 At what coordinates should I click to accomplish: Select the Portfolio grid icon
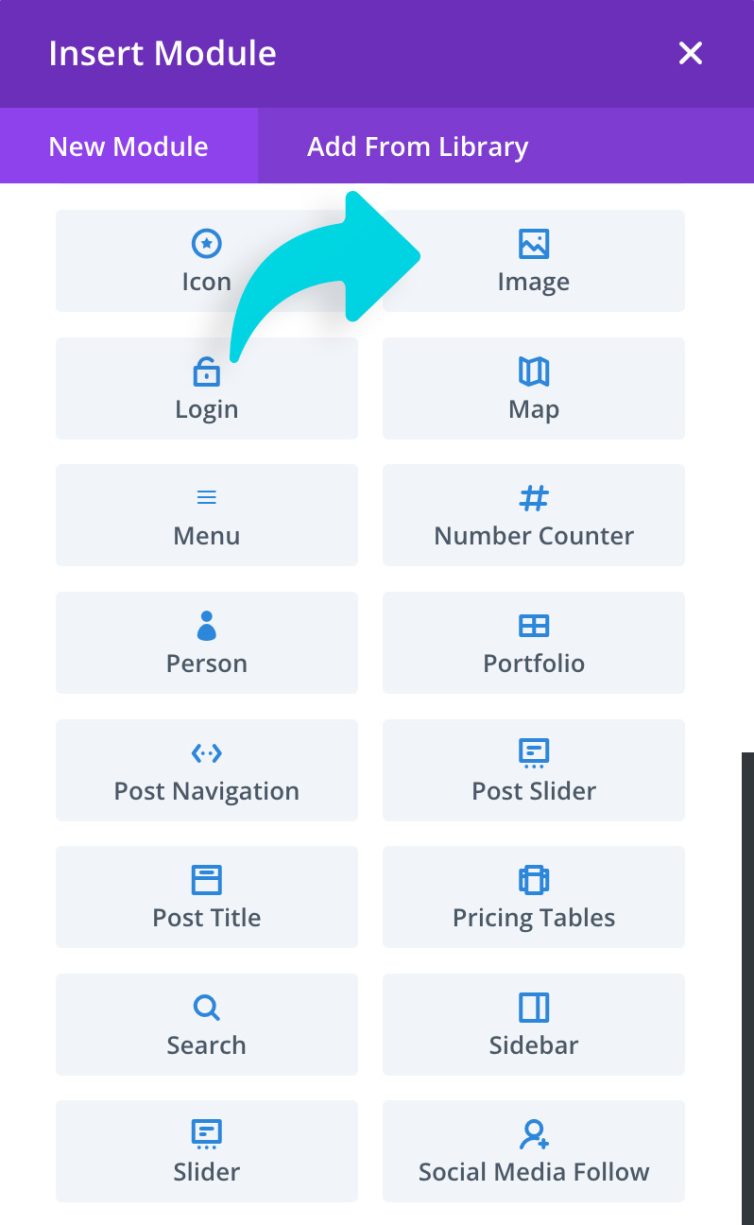pos(533,622)
